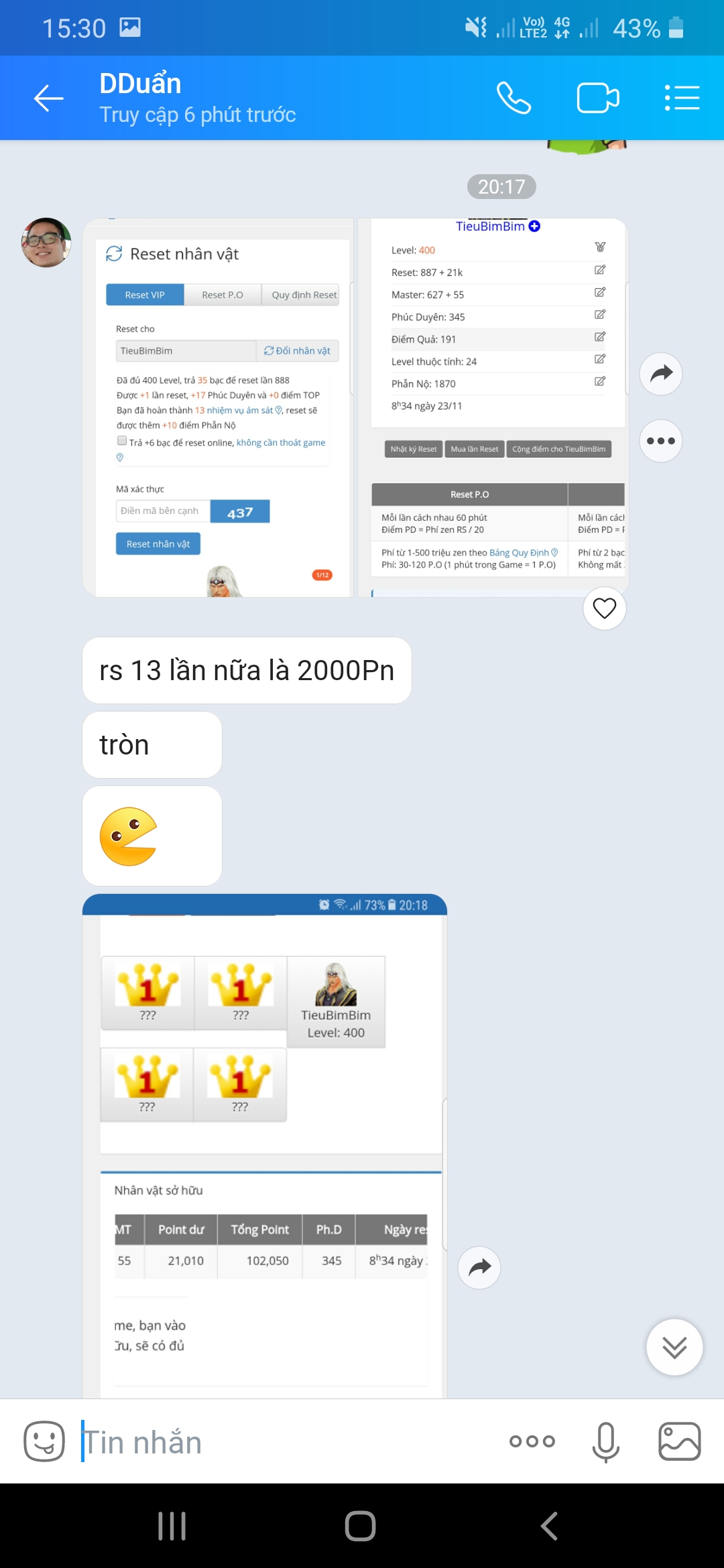The image size is (724, 1568).
Task: Open more attachment options
Action: (532, 1441)
